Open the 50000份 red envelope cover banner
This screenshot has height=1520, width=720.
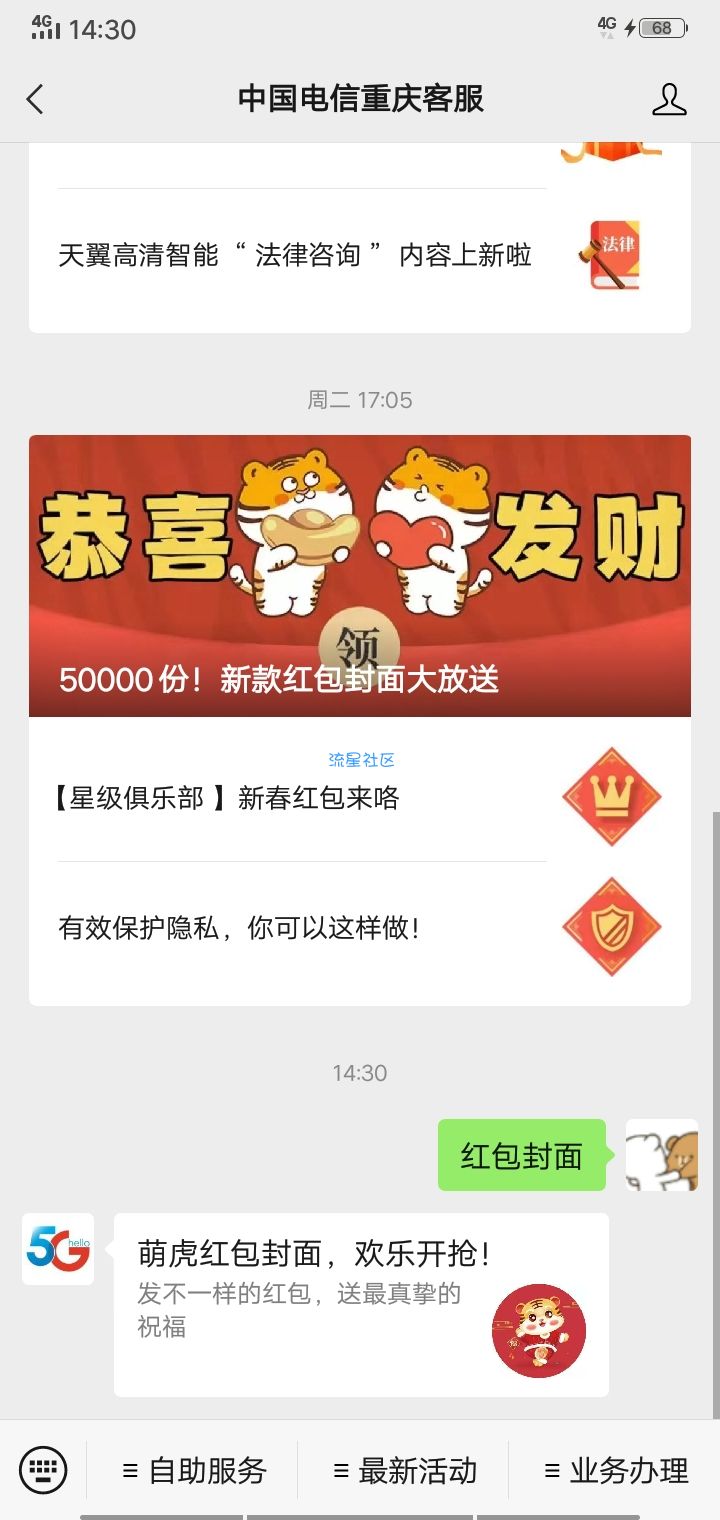pyautogui.click(x=360, y=576)
